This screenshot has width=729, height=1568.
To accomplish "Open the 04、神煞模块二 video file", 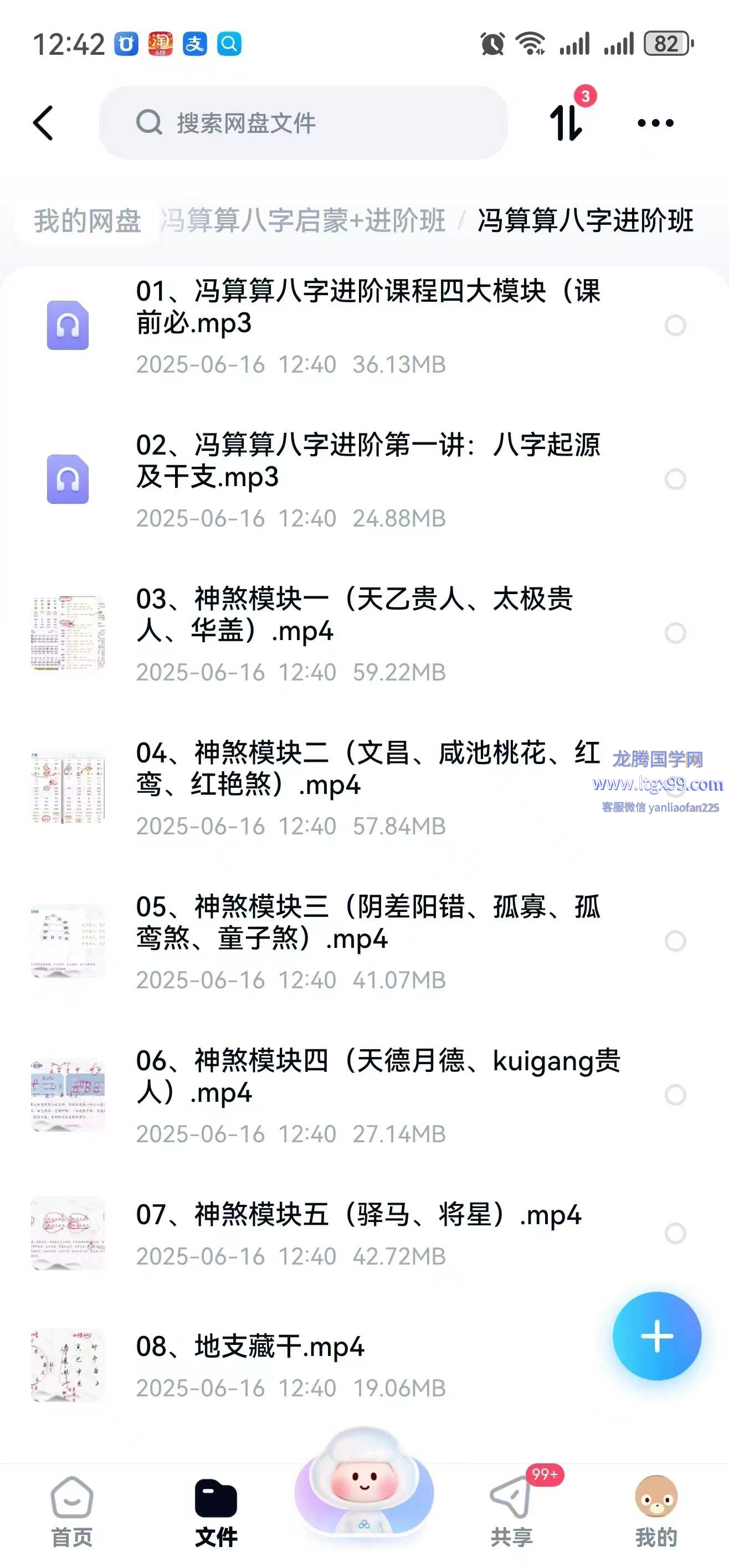I will pyautogui.click(x=368, y=769).
